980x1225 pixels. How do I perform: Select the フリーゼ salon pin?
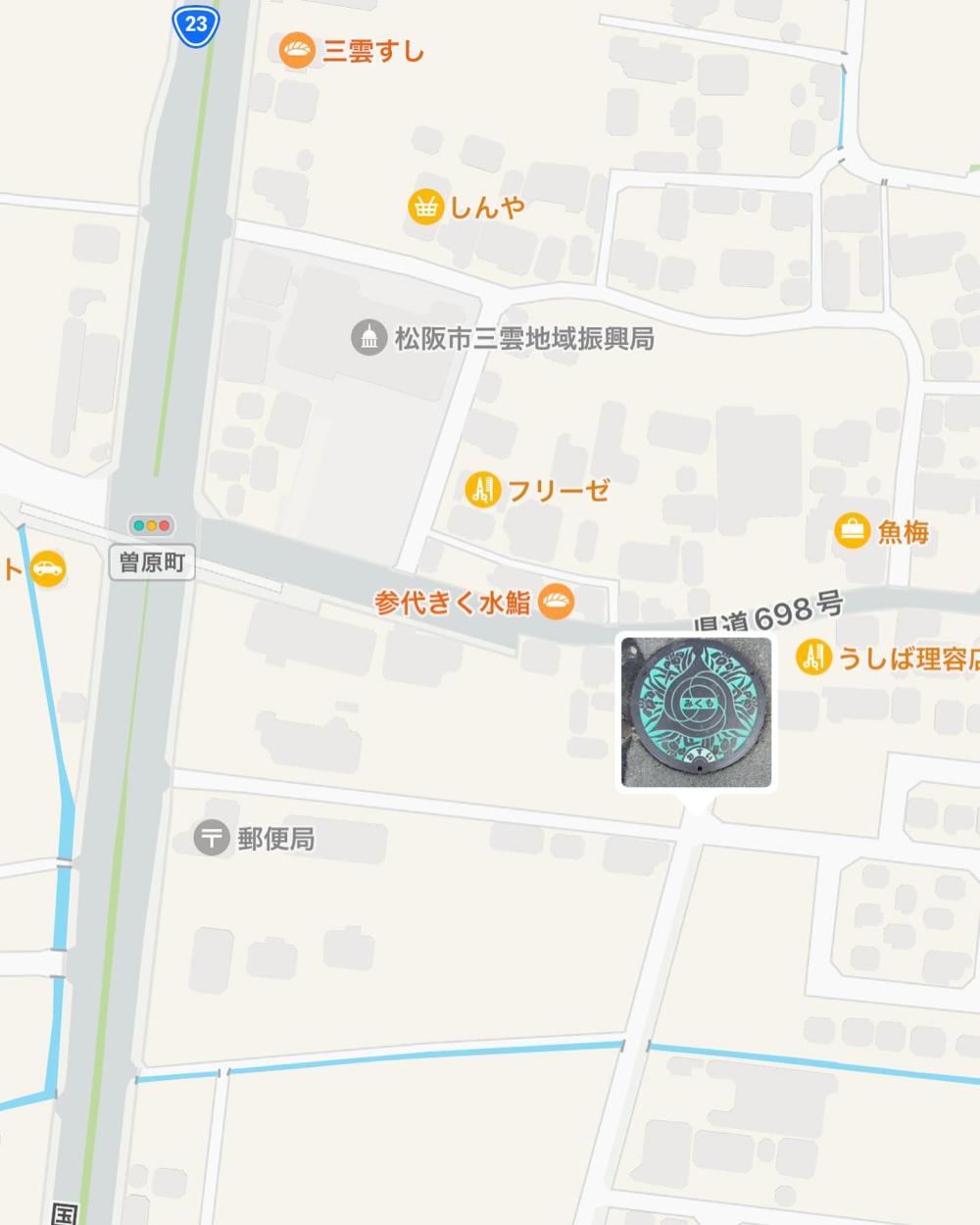482,489
